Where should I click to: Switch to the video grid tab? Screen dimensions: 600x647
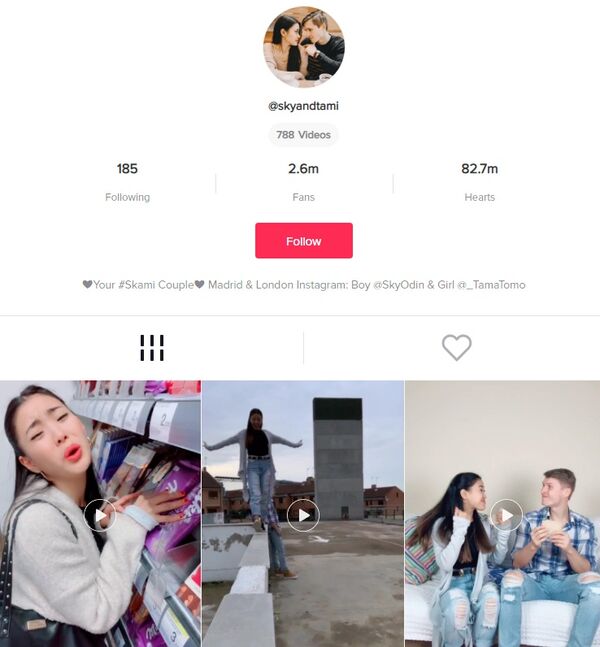151,348
